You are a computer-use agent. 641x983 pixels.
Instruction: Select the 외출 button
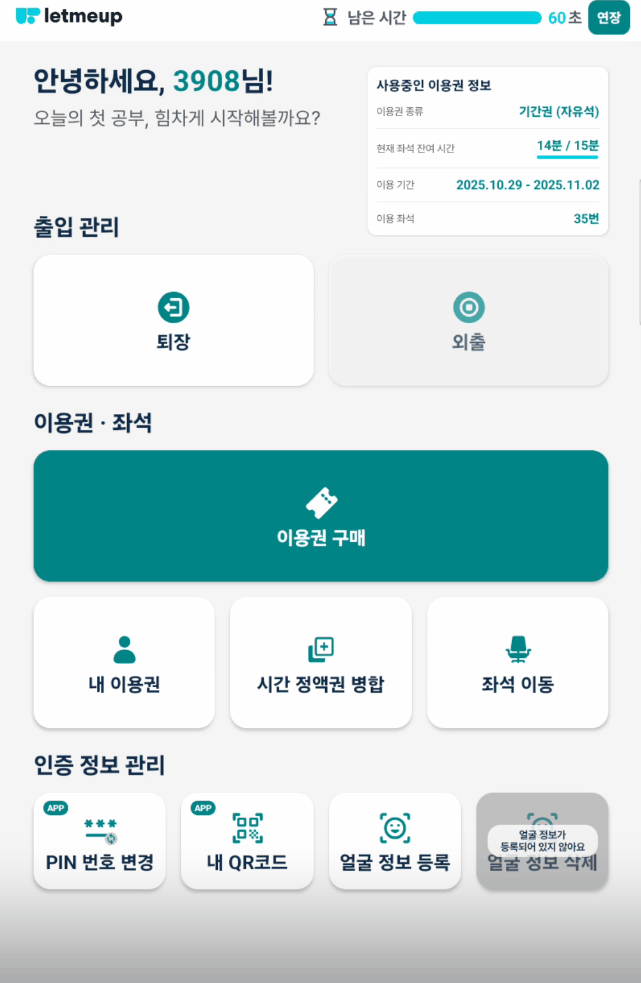[468, 320]
